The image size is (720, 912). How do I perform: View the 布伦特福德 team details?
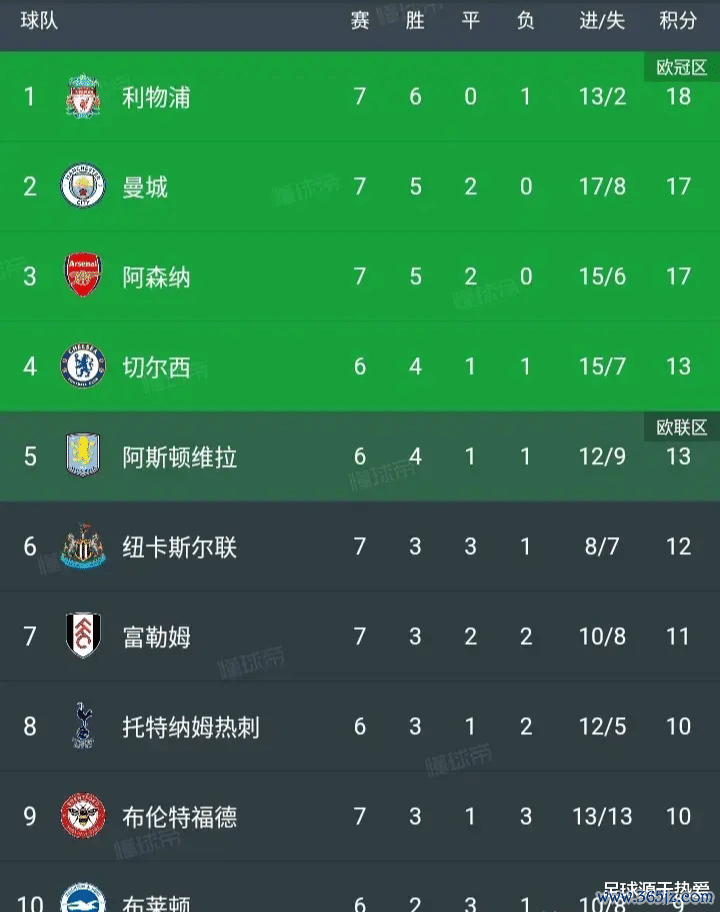[x=180, y=817]
